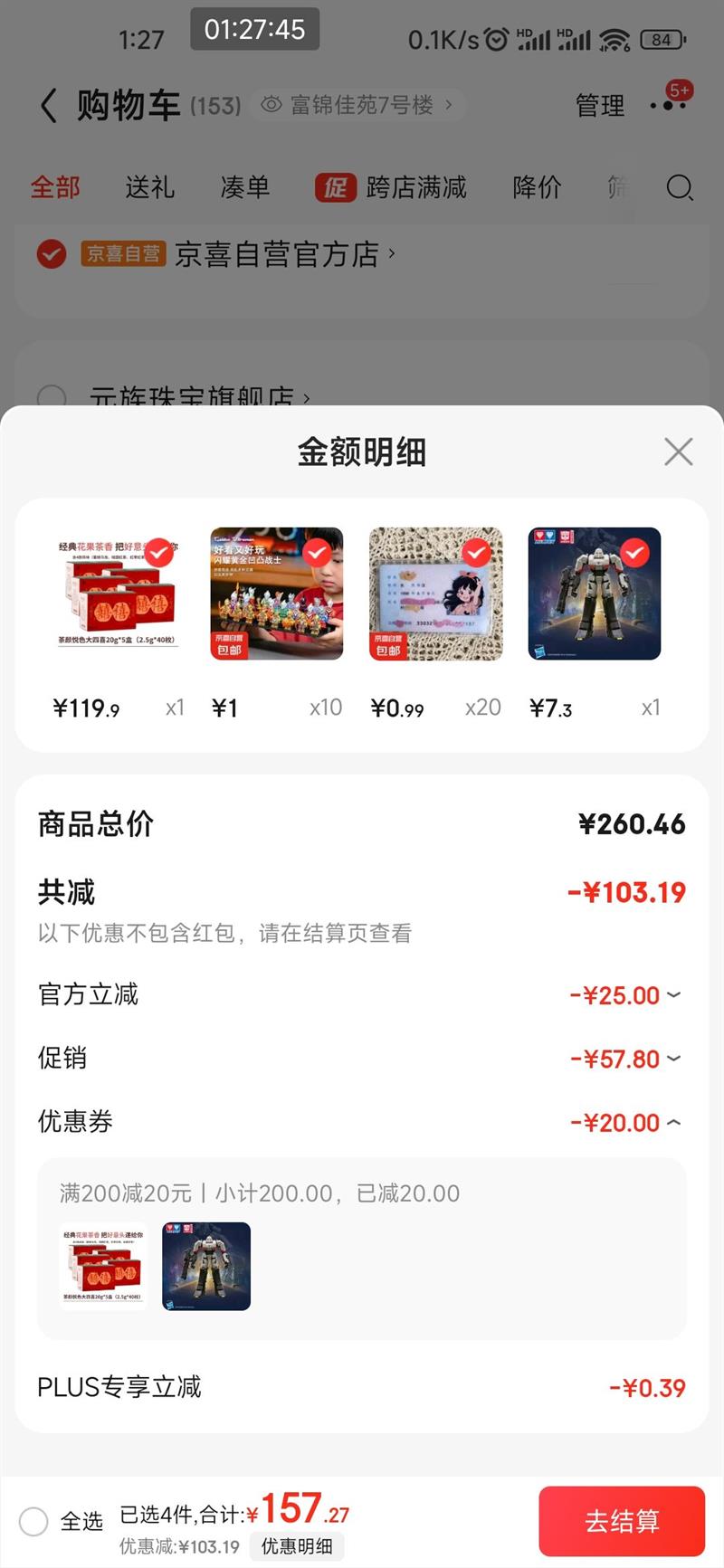Deselect the ¥7.3 robot toy item
The height and width of the screenshot is (1568, 724).
tap(634, 552)
